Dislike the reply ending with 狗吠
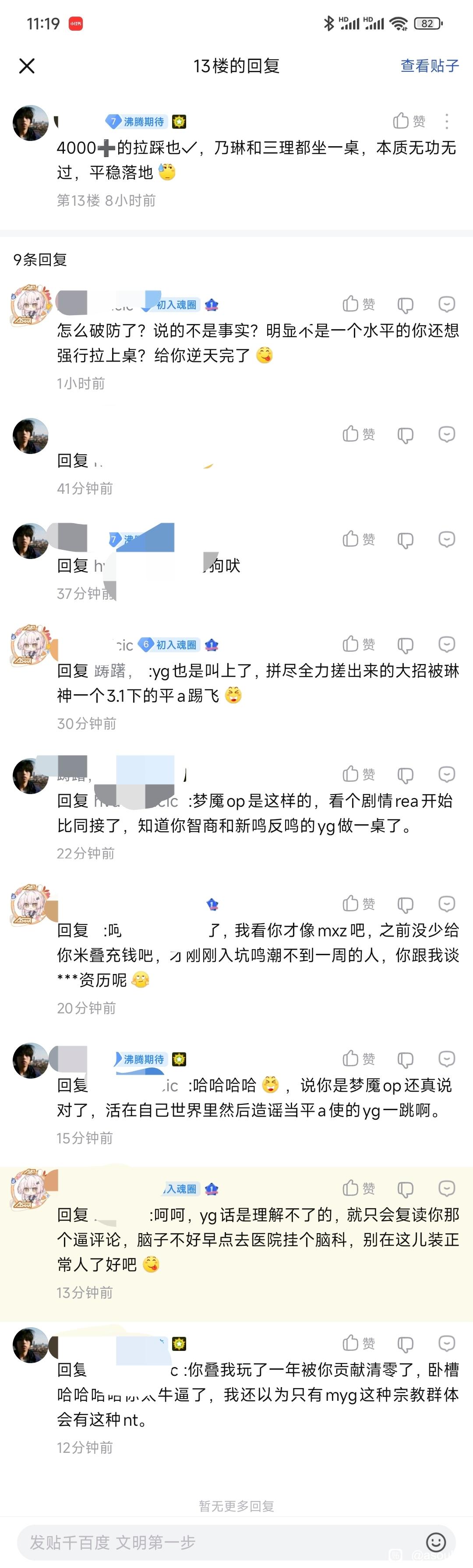 point(406,540)
